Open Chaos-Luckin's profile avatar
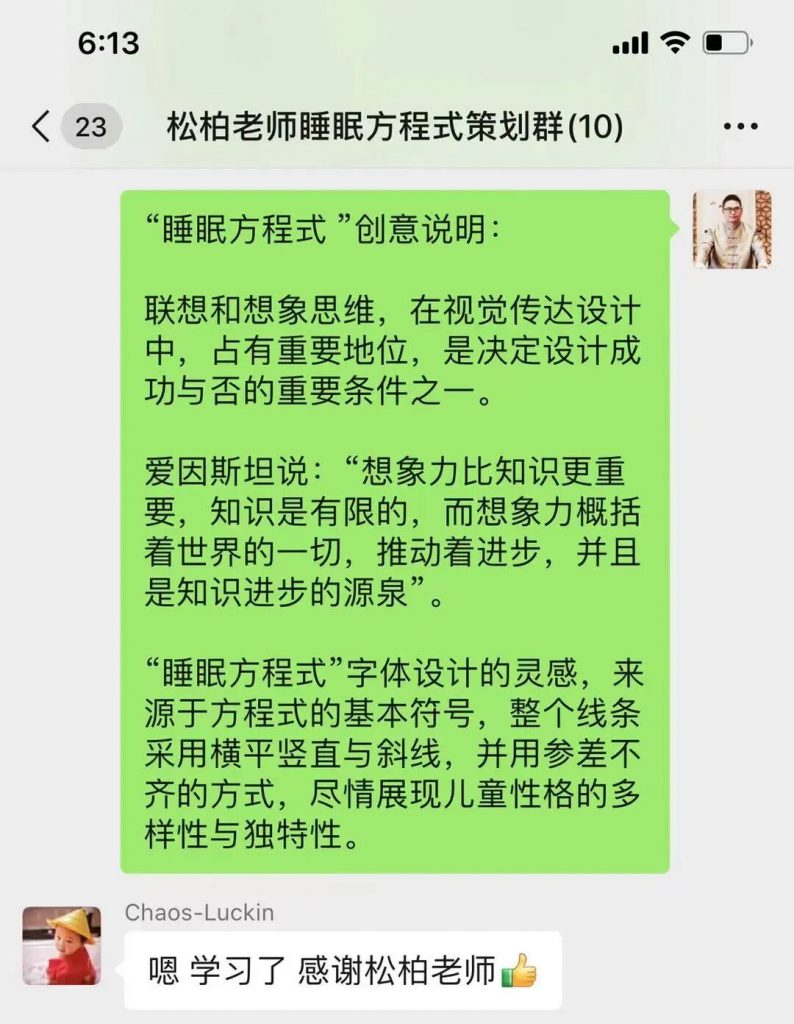The image size is (794, 1024). pos(62,946)
